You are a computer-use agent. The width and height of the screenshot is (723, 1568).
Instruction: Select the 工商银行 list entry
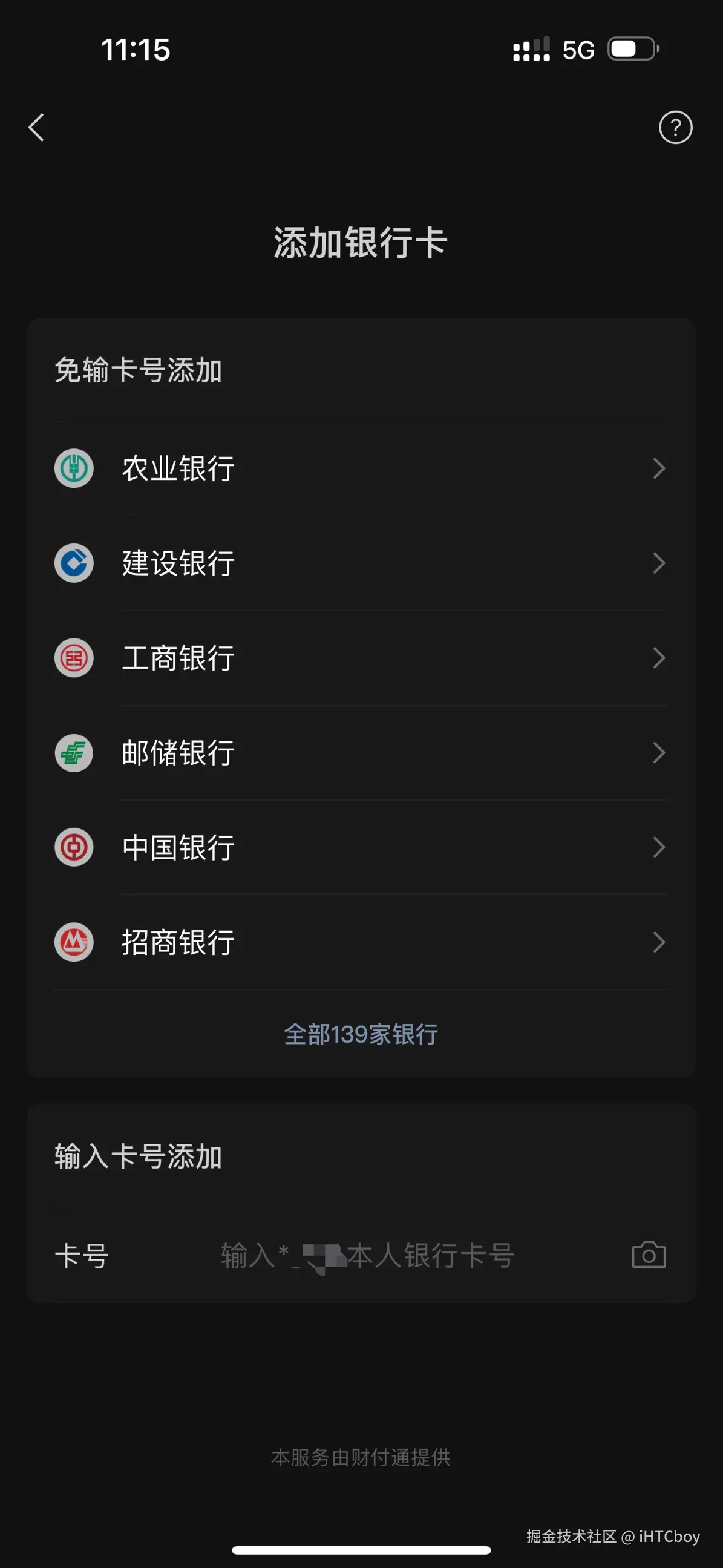[x=178, y=658]
